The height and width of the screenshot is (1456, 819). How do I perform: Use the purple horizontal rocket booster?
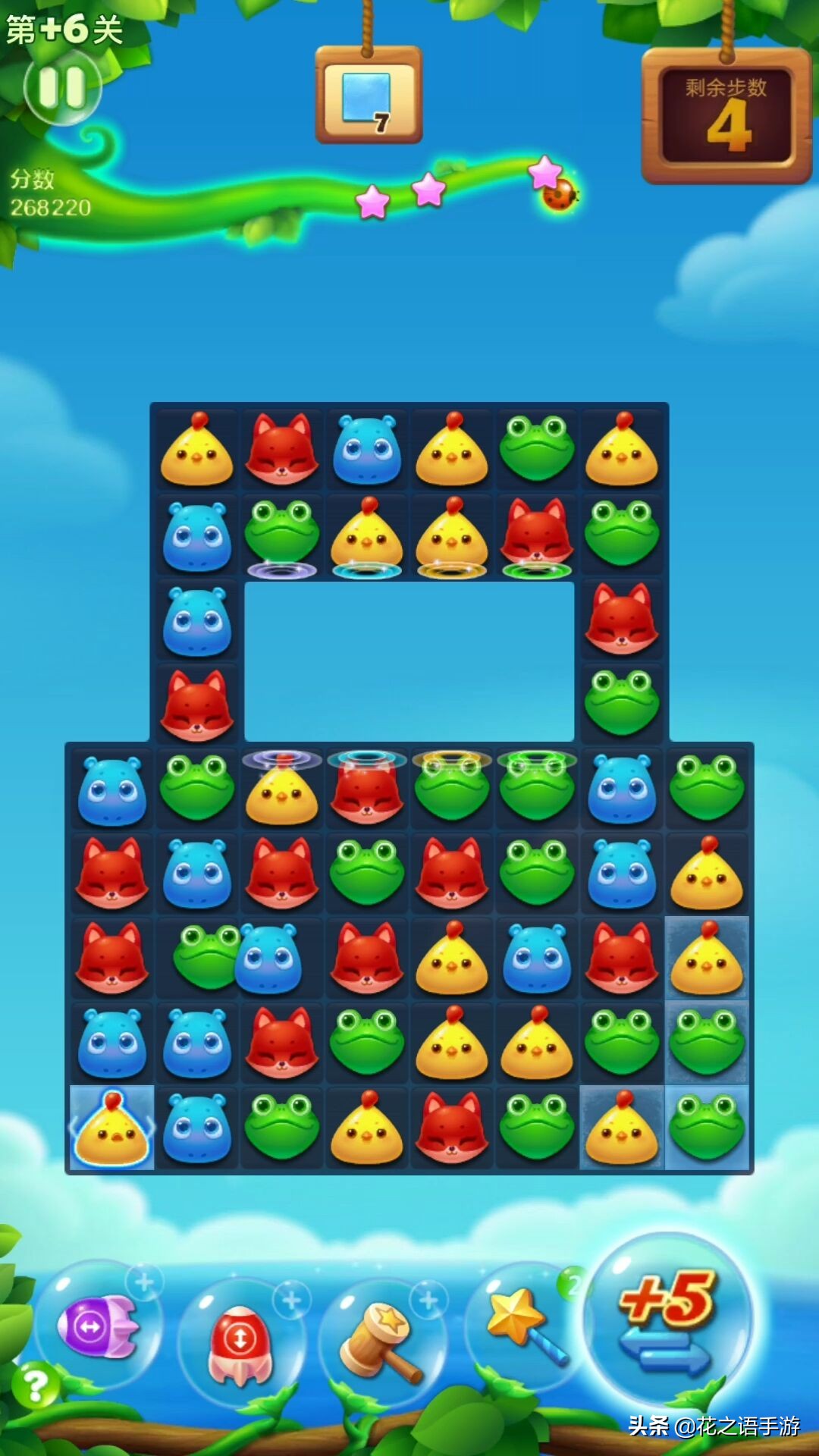[x=98, y=1328]
